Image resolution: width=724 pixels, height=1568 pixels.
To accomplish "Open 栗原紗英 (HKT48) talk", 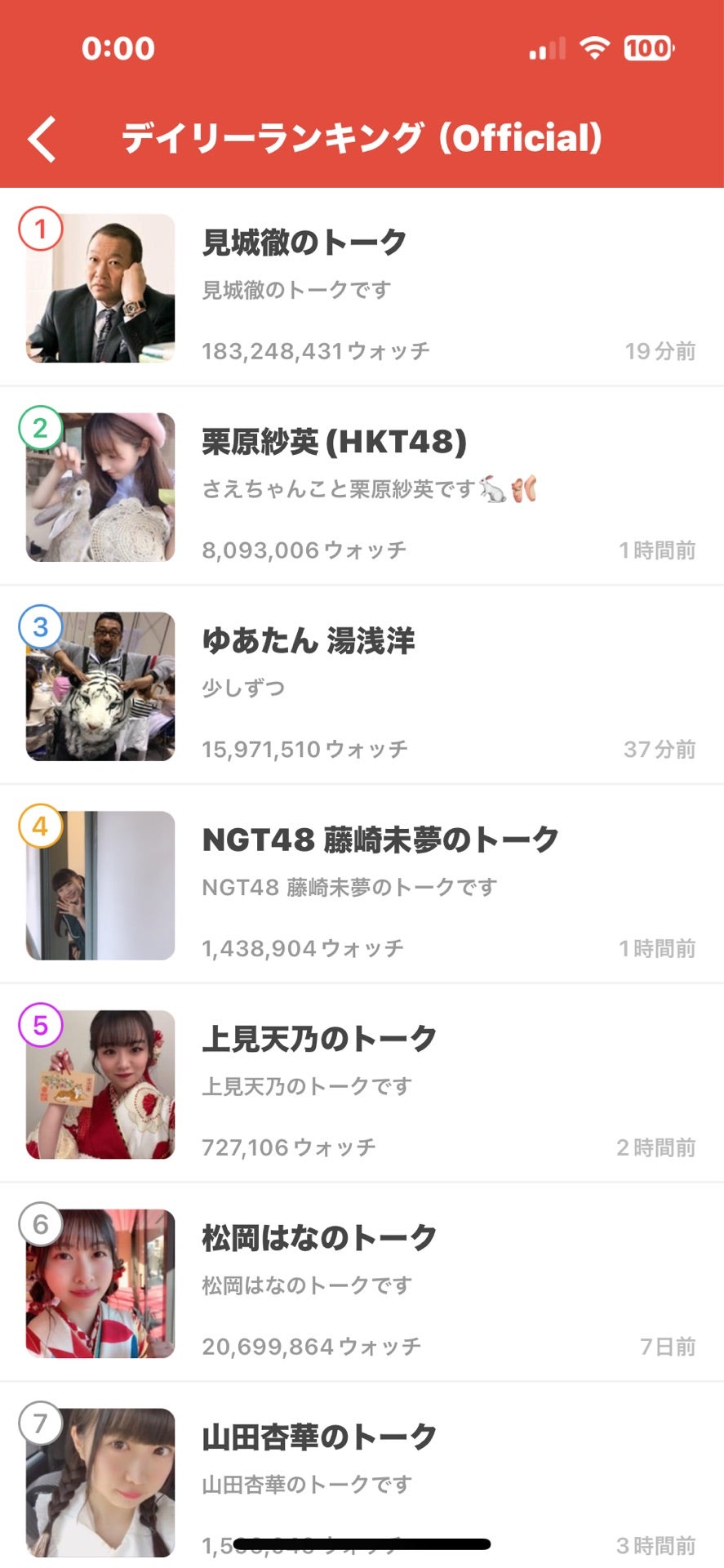I will click(362, 487).
